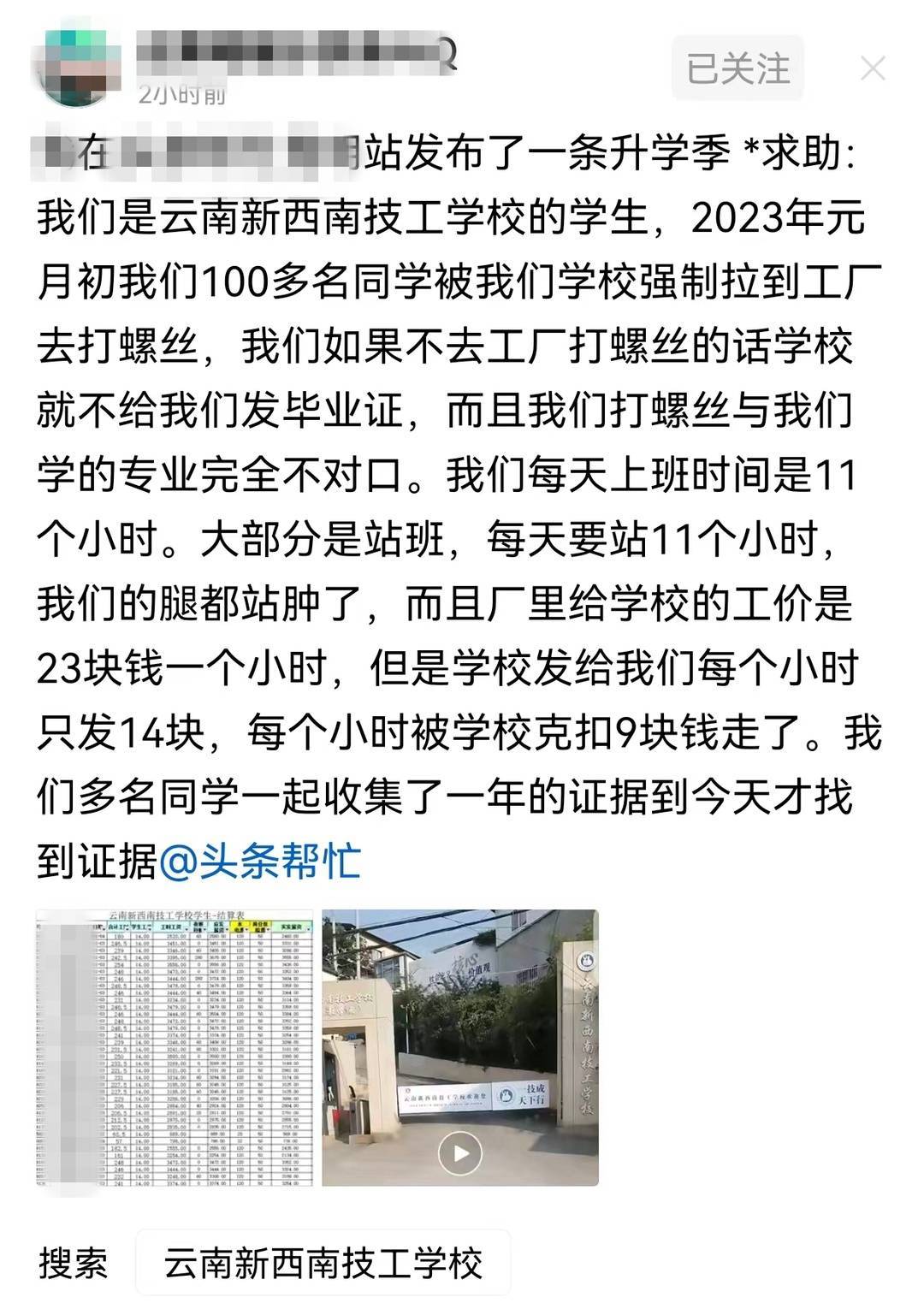Play the school gate video
The image size is (924, 1309).
[460, 1153]
